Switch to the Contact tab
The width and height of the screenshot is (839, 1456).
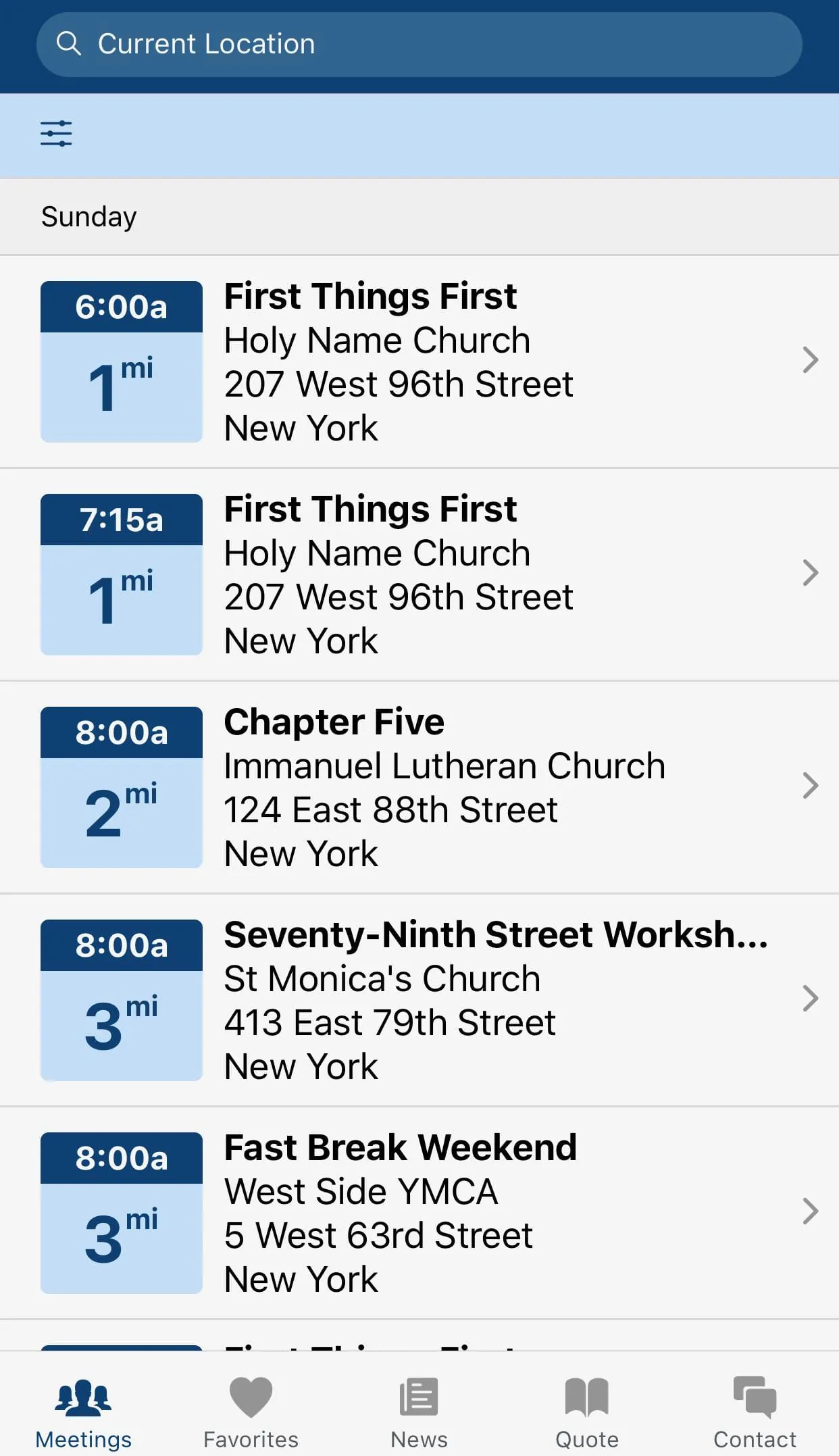[x=755, y=1412]
